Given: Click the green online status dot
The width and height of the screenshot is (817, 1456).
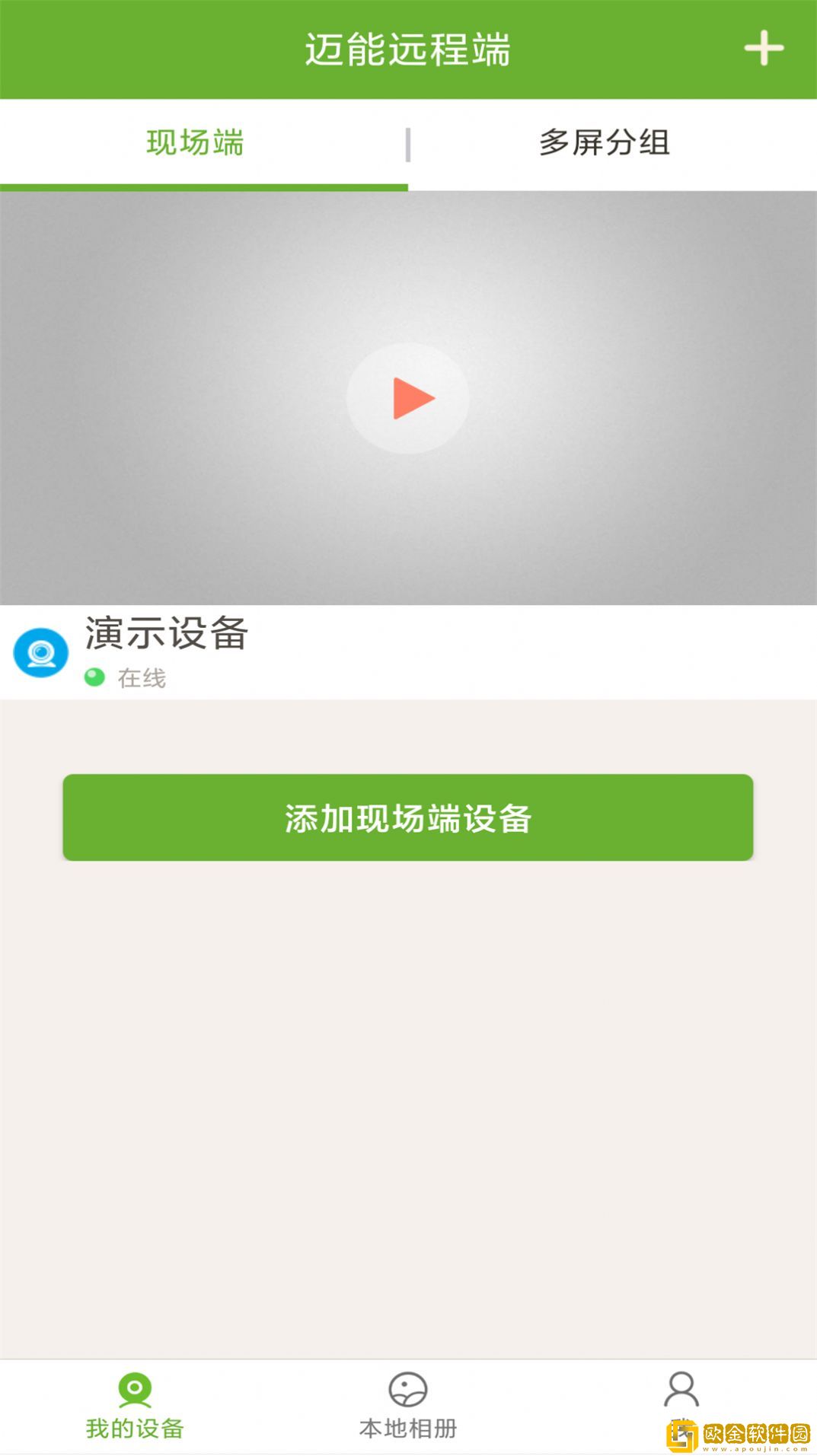Looking at the screenshot, I should pos(94,677).
